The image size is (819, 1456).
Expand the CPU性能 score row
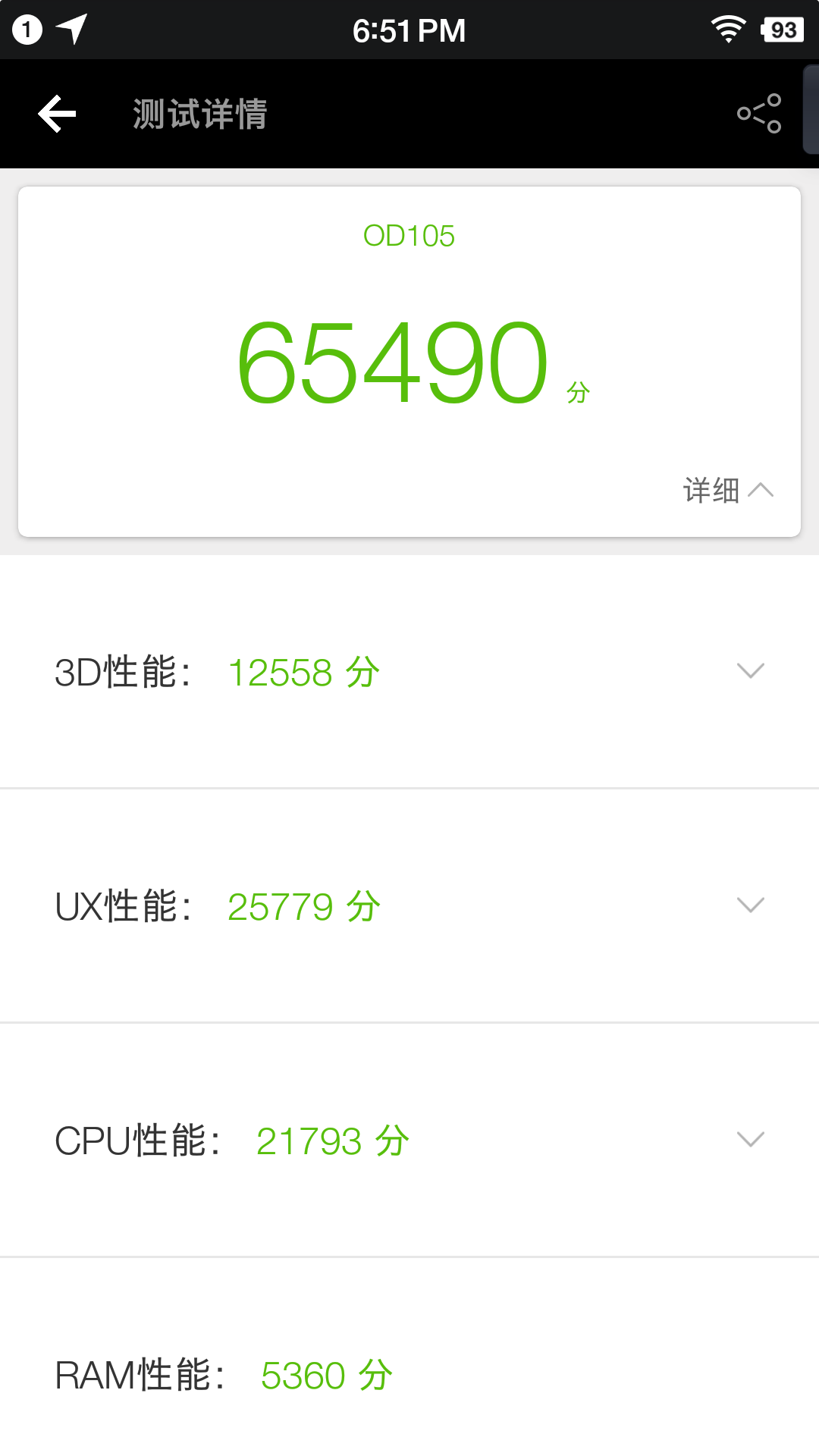click(x=409, y=1141)
